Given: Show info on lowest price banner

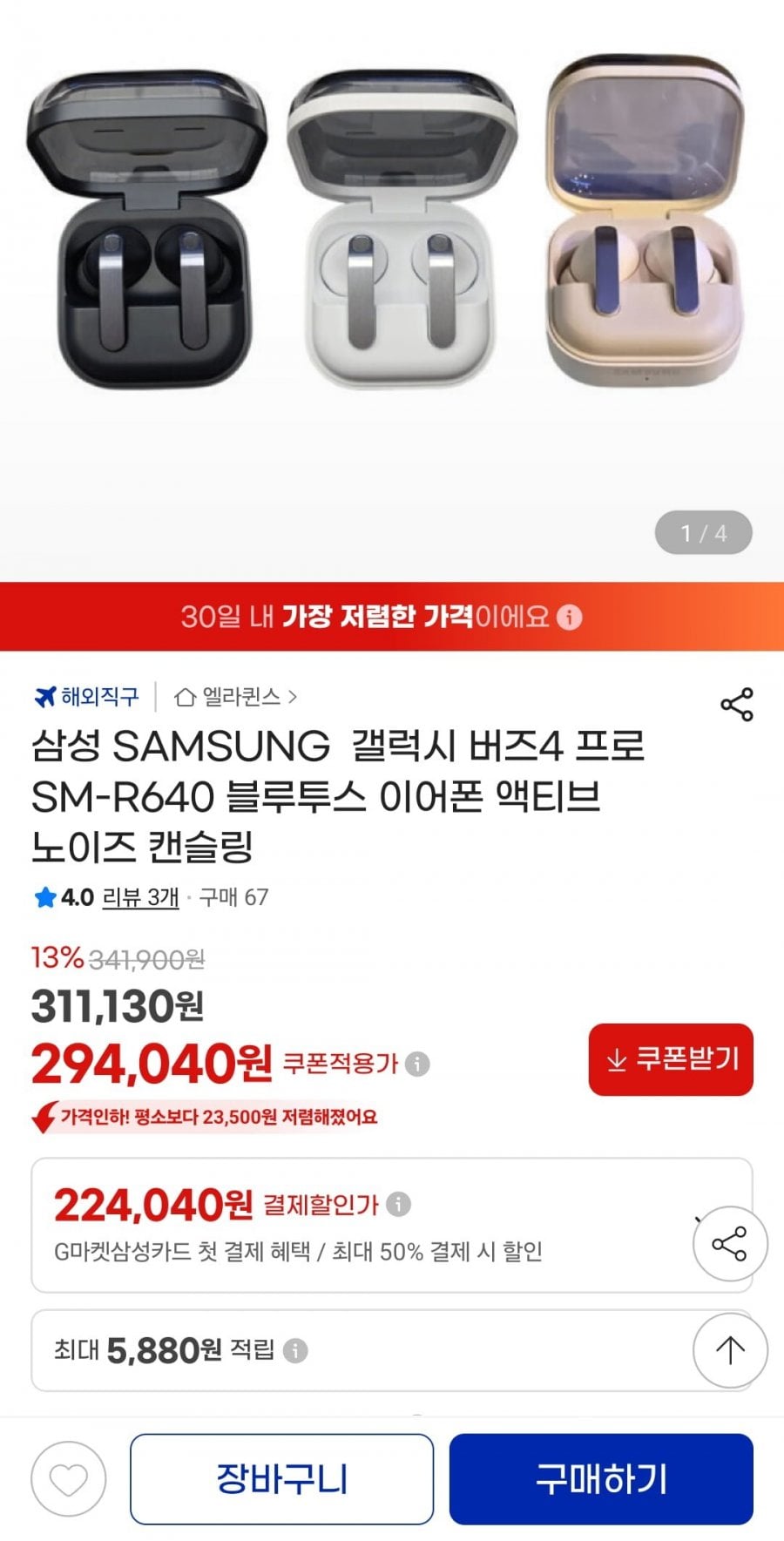Looking at the screenshot, I should tap(569, 618).
